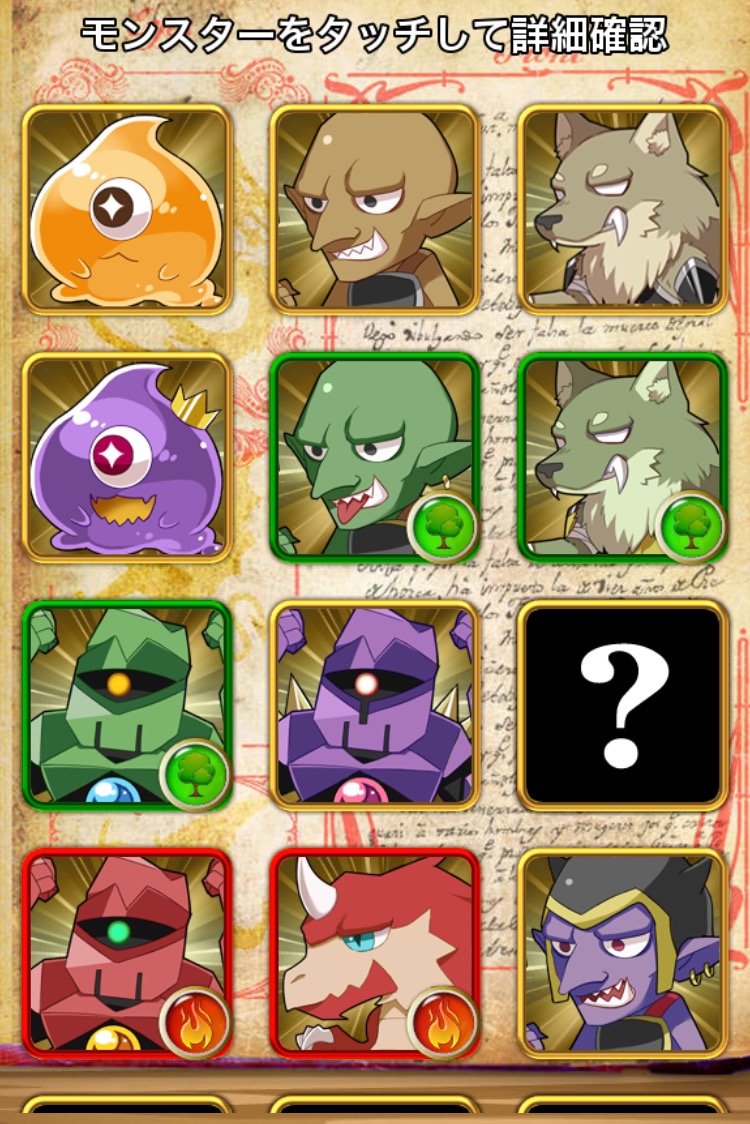Screen dimensions: 750x1124
Task: Open the red golem with fire badge
Action: click(x=127, y=953)
